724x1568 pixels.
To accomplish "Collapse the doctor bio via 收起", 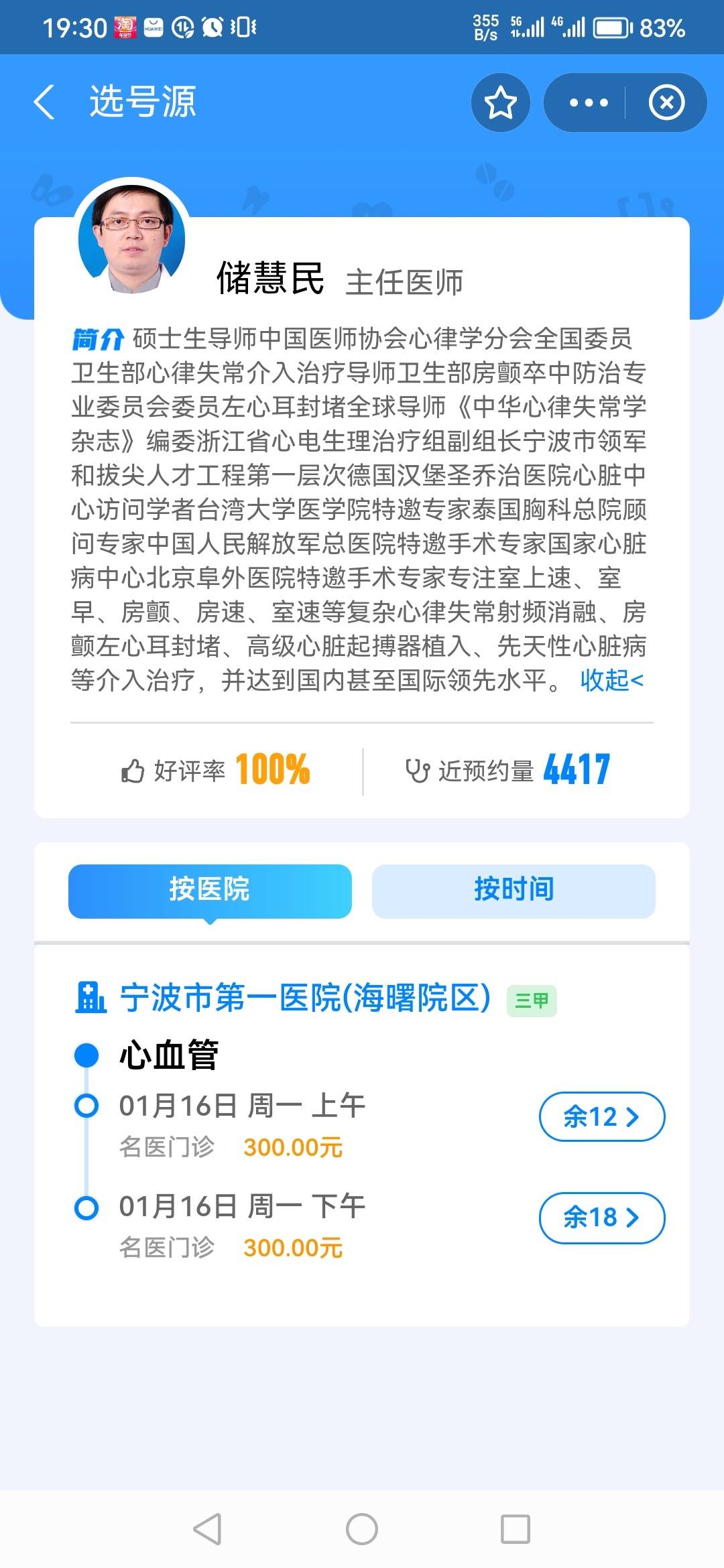I will pos(611,680).
